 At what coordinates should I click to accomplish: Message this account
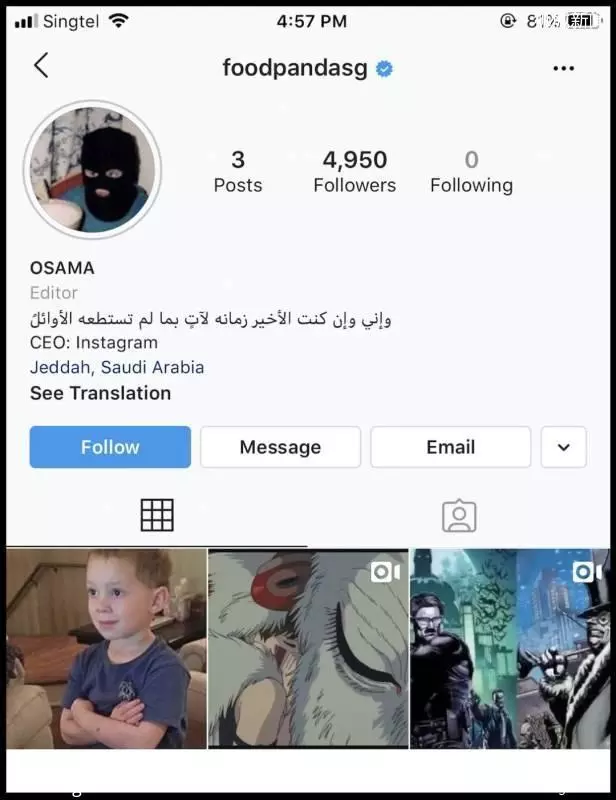click(x=280, y=447)
